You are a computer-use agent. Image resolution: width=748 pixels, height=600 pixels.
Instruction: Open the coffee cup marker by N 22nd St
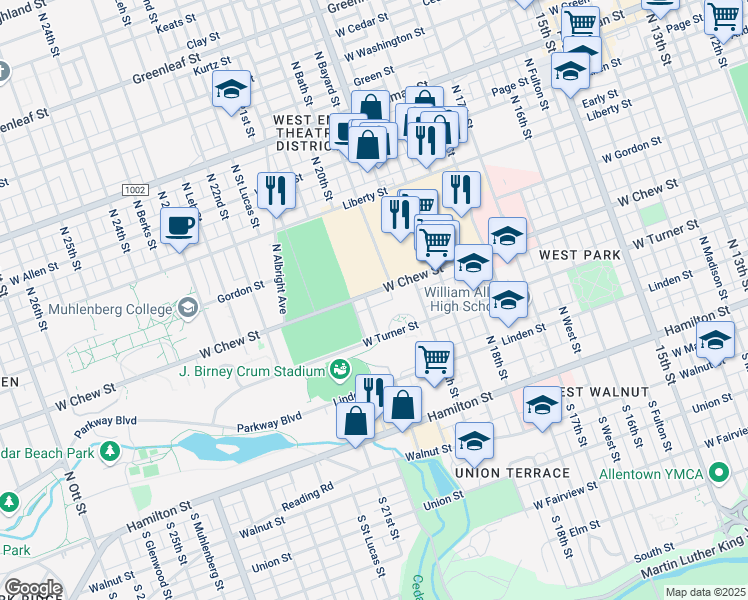179,225
